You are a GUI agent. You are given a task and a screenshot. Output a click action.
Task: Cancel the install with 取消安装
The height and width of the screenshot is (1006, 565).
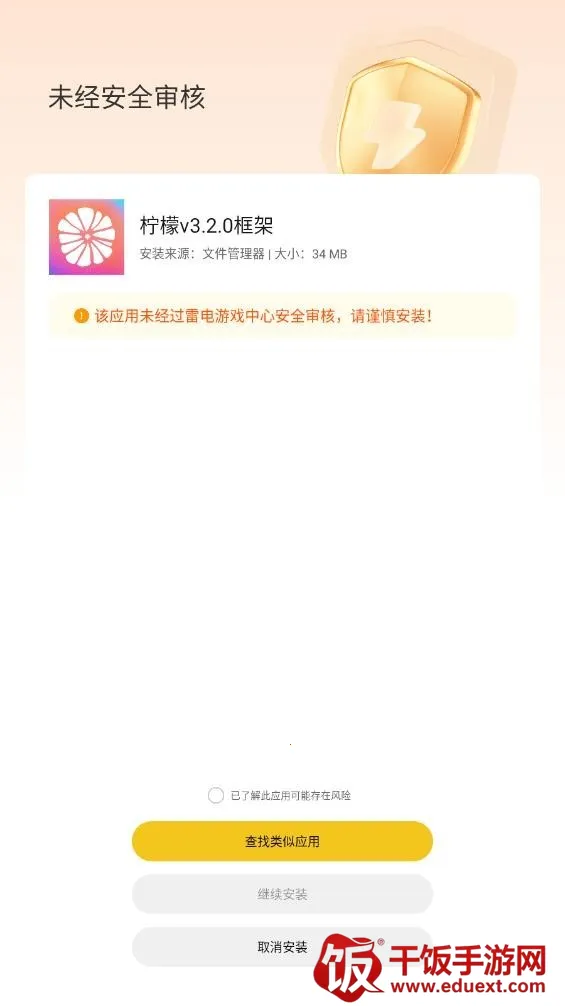tap(282, 946)
